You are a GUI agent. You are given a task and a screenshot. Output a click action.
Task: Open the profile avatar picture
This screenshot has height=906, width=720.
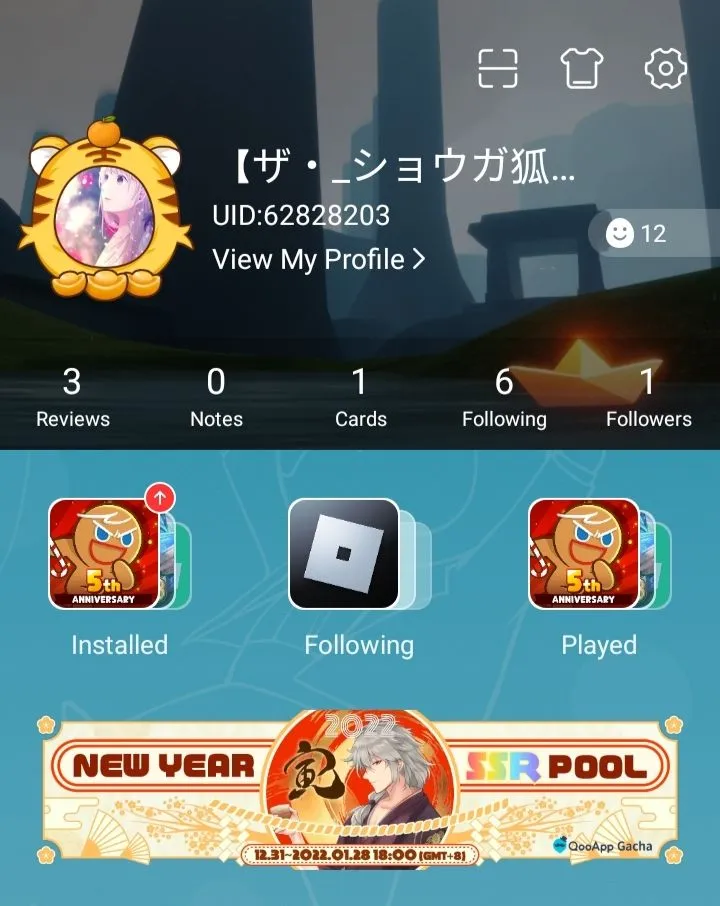[x=104, y=210]
